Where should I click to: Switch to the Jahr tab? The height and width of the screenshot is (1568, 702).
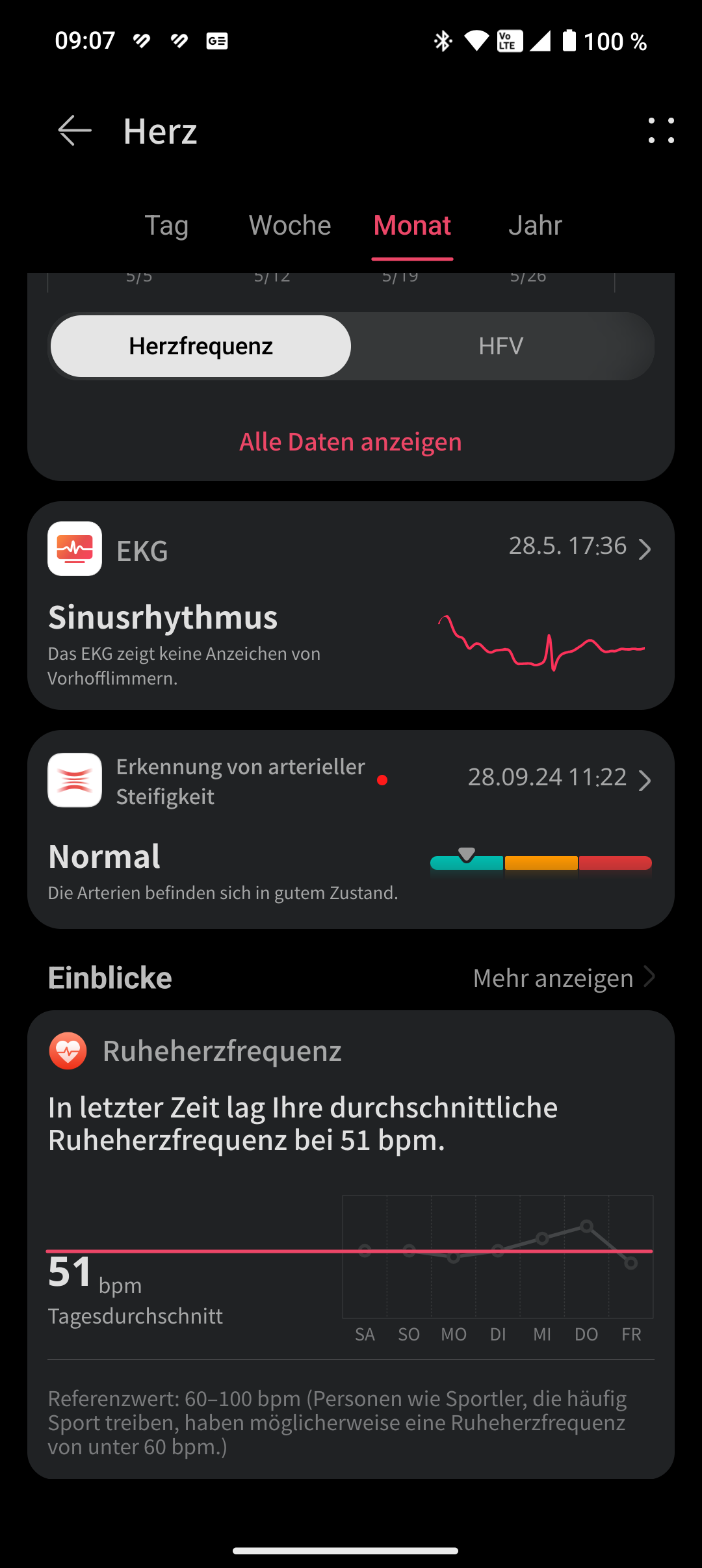(535, 226)
